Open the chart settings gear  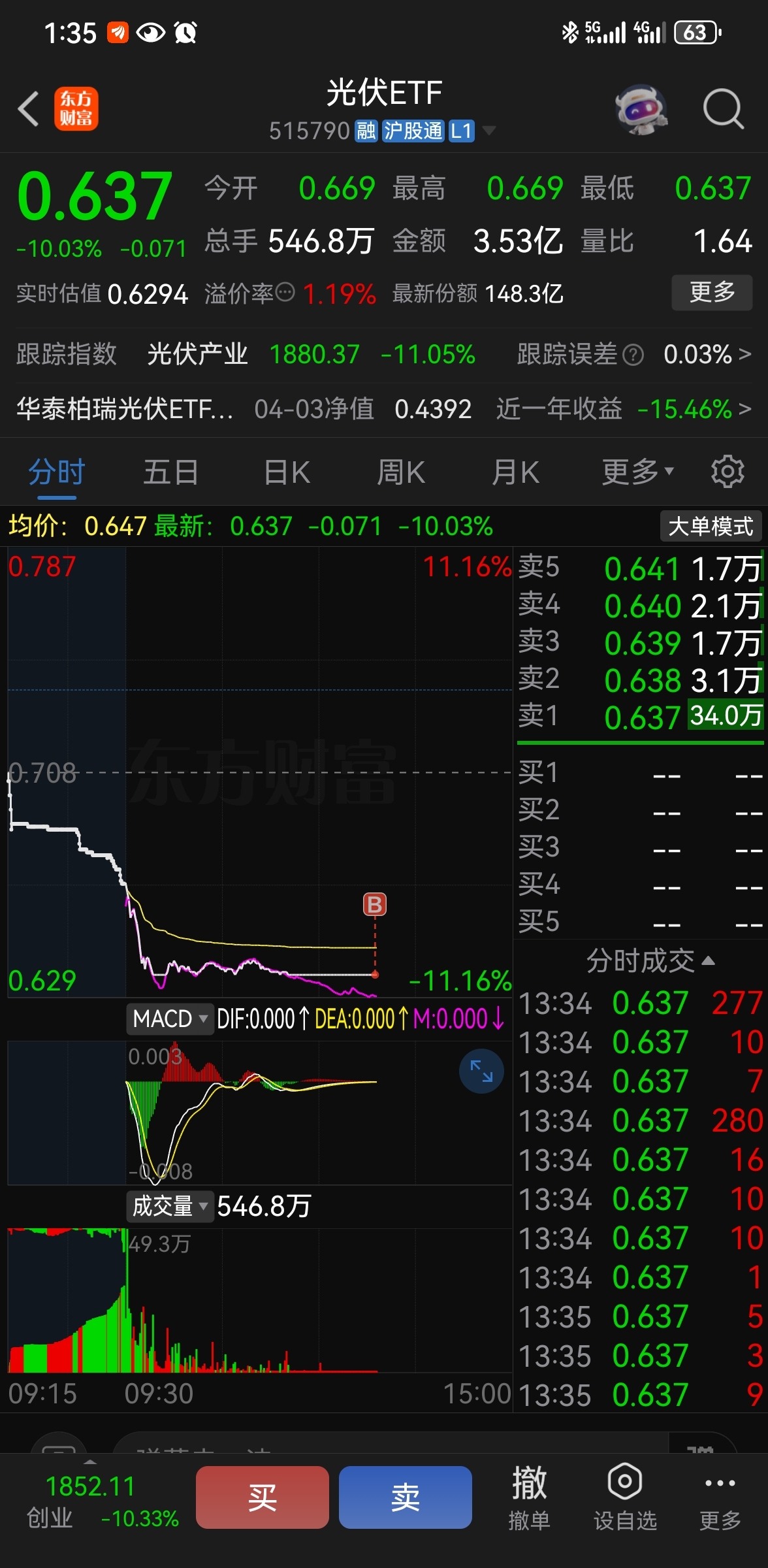click(727, 470)
